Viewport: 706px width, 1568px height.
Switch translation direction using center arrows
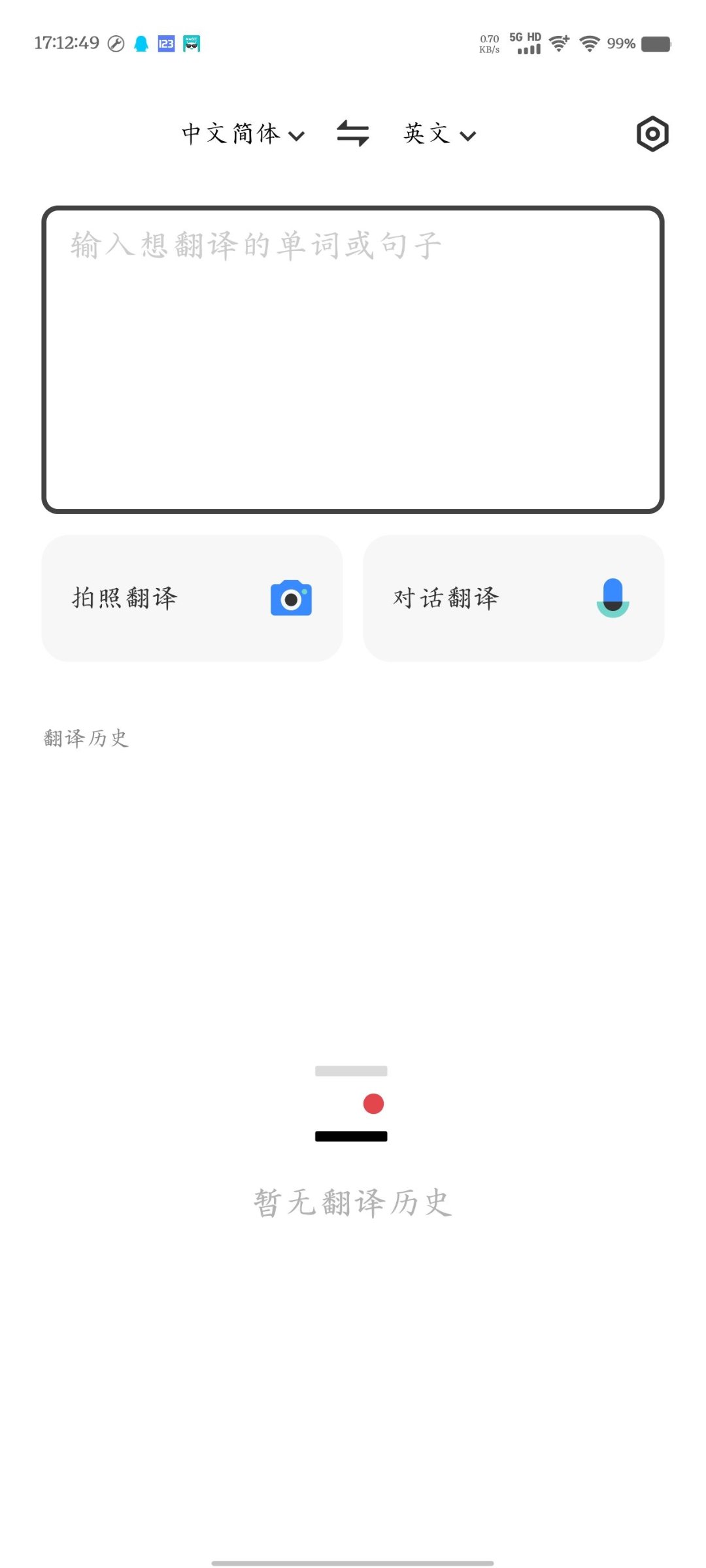click(352, 133)
